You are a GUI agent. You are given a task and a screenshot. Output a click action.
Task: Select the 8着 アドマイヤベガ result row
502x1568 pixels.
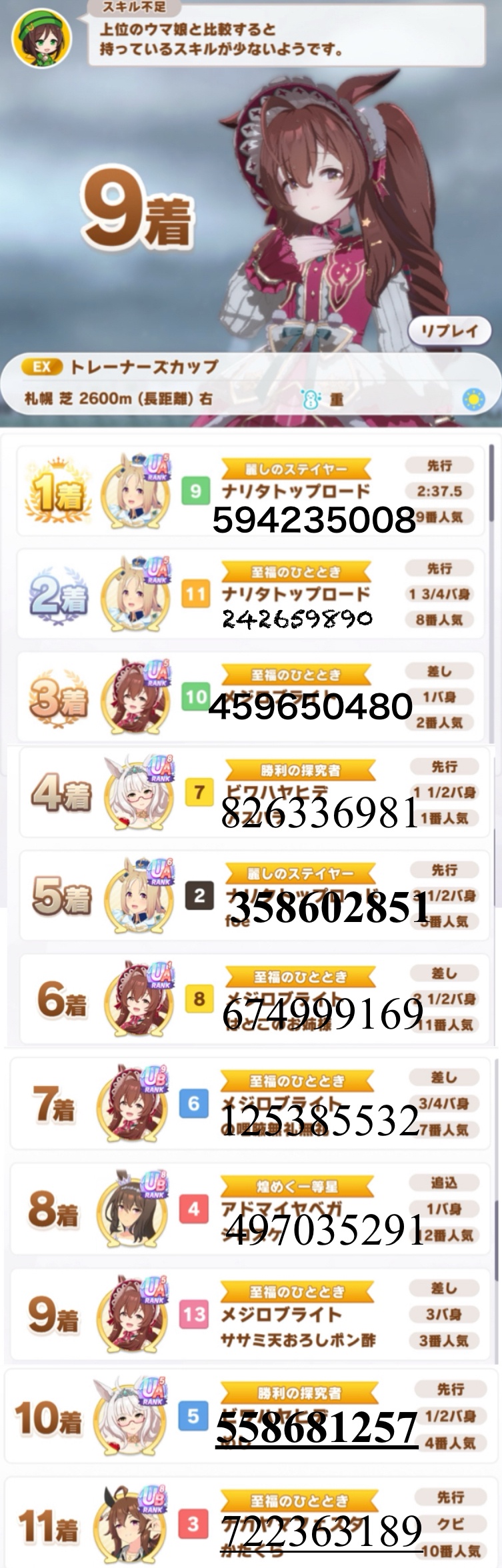tap(250, 1209)
